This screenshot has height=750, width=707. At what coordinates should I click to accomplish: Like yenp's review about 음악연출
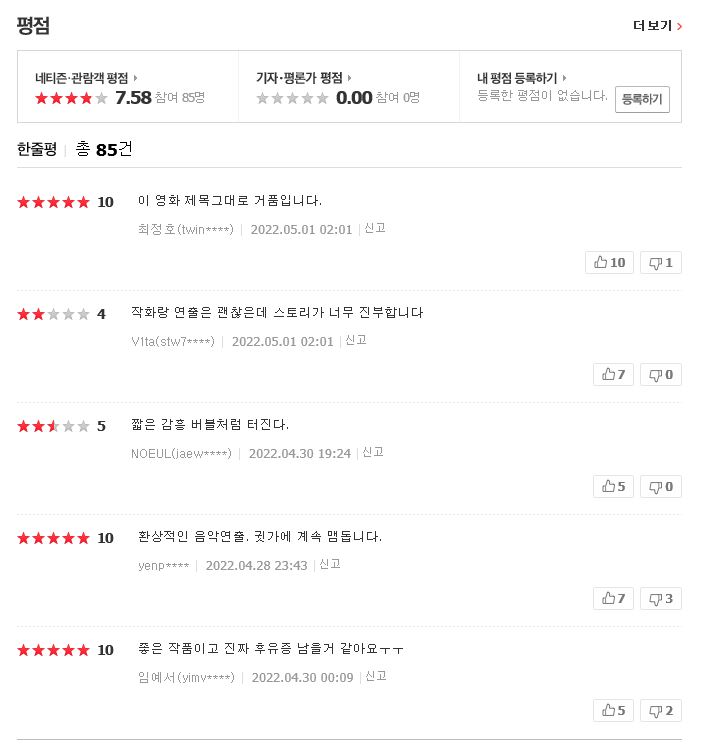(x=613, y=598)
